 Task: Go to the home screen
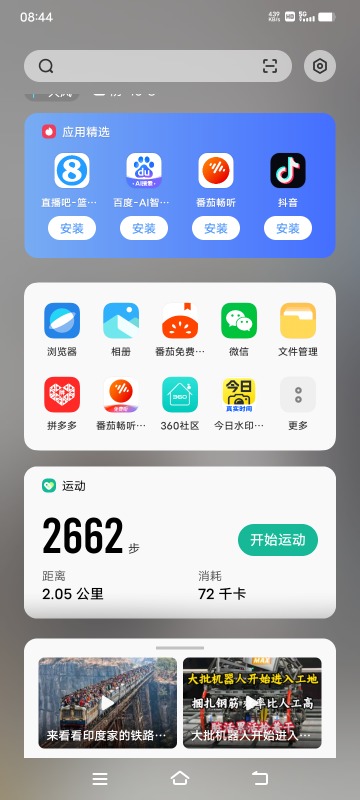(179, 778)
